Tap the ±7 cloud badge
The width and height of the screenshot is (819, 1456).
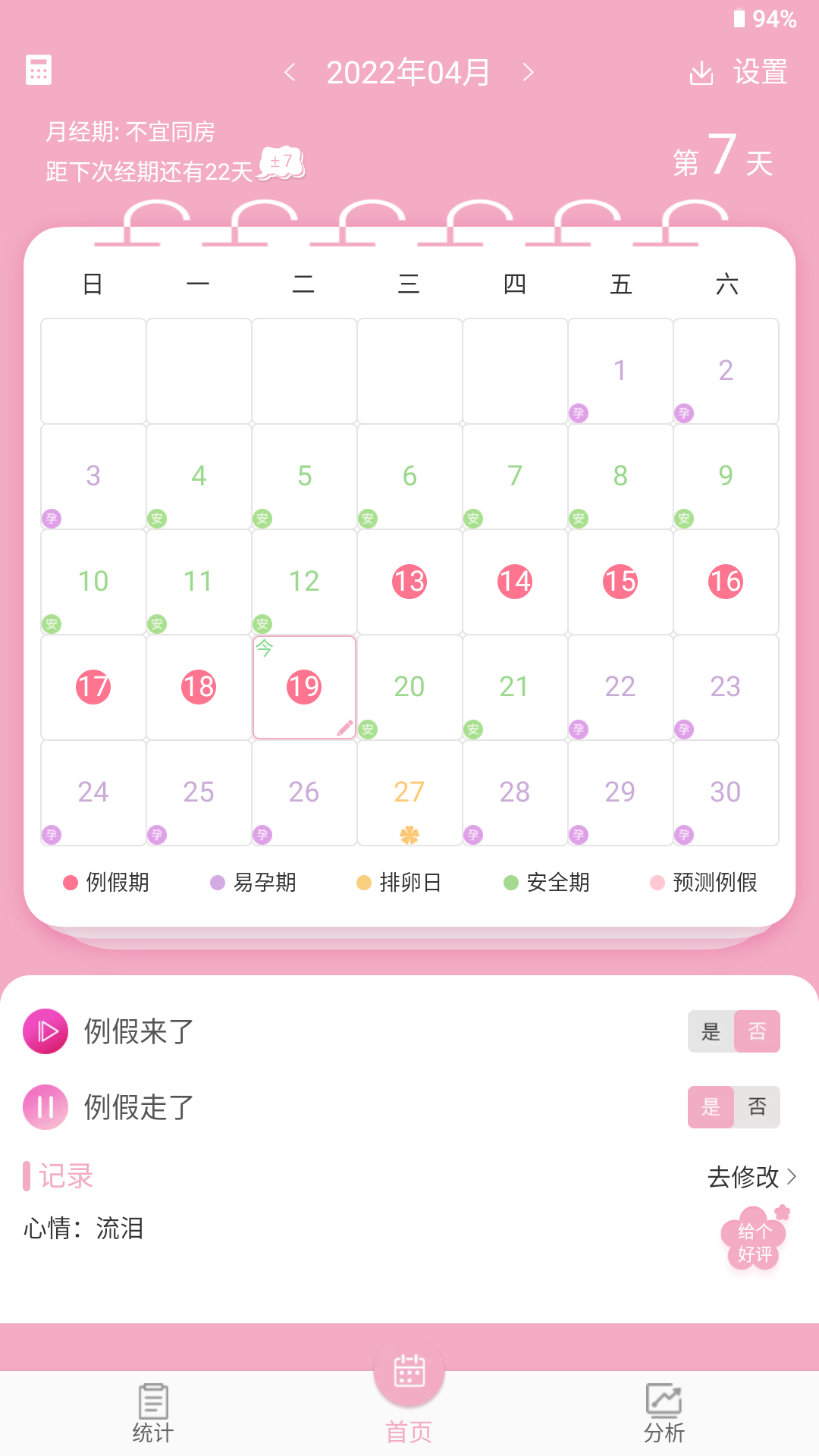282,162
